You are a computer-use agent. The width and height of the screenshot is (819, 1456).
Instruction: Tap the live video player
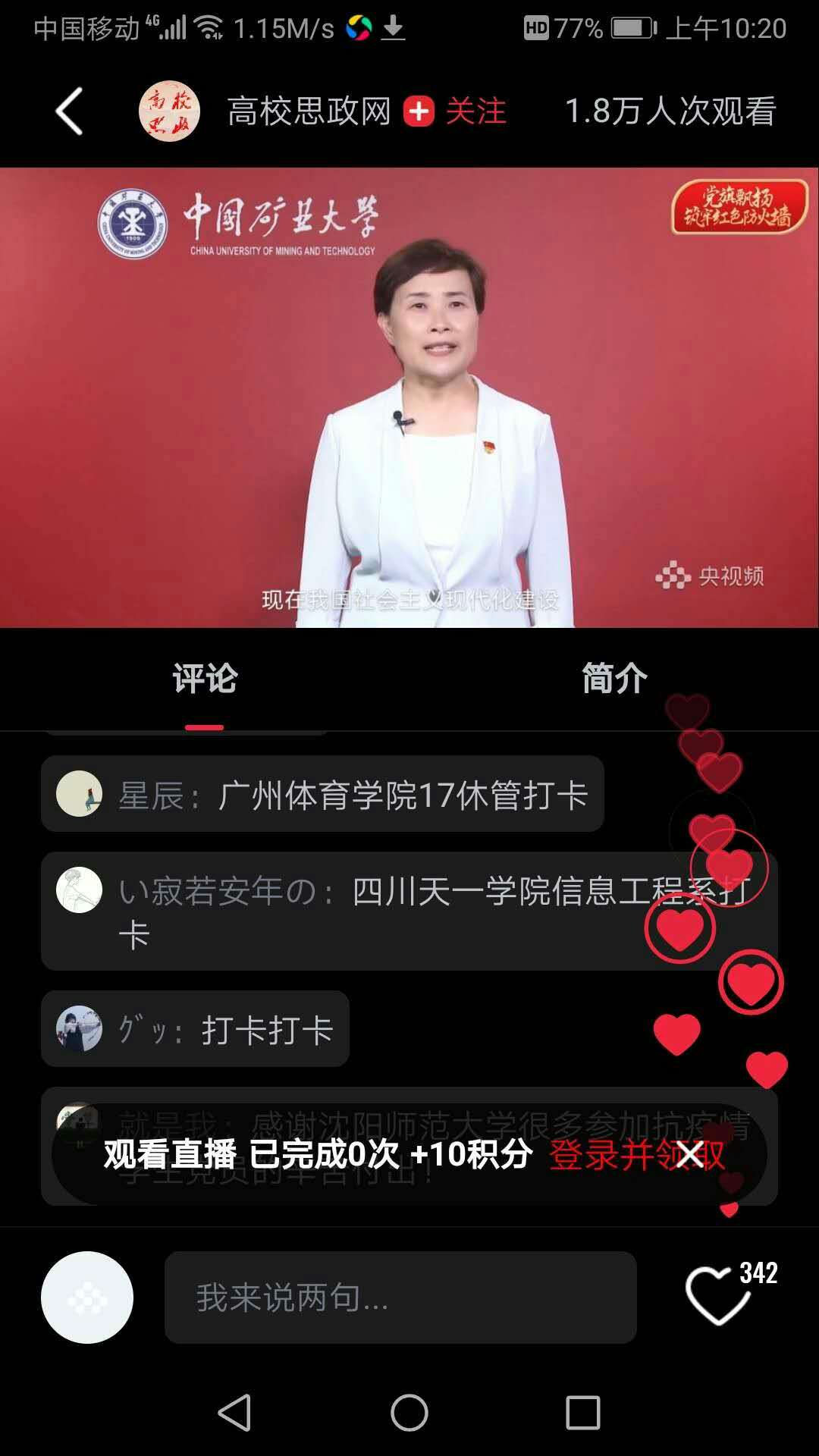(409, 397)
